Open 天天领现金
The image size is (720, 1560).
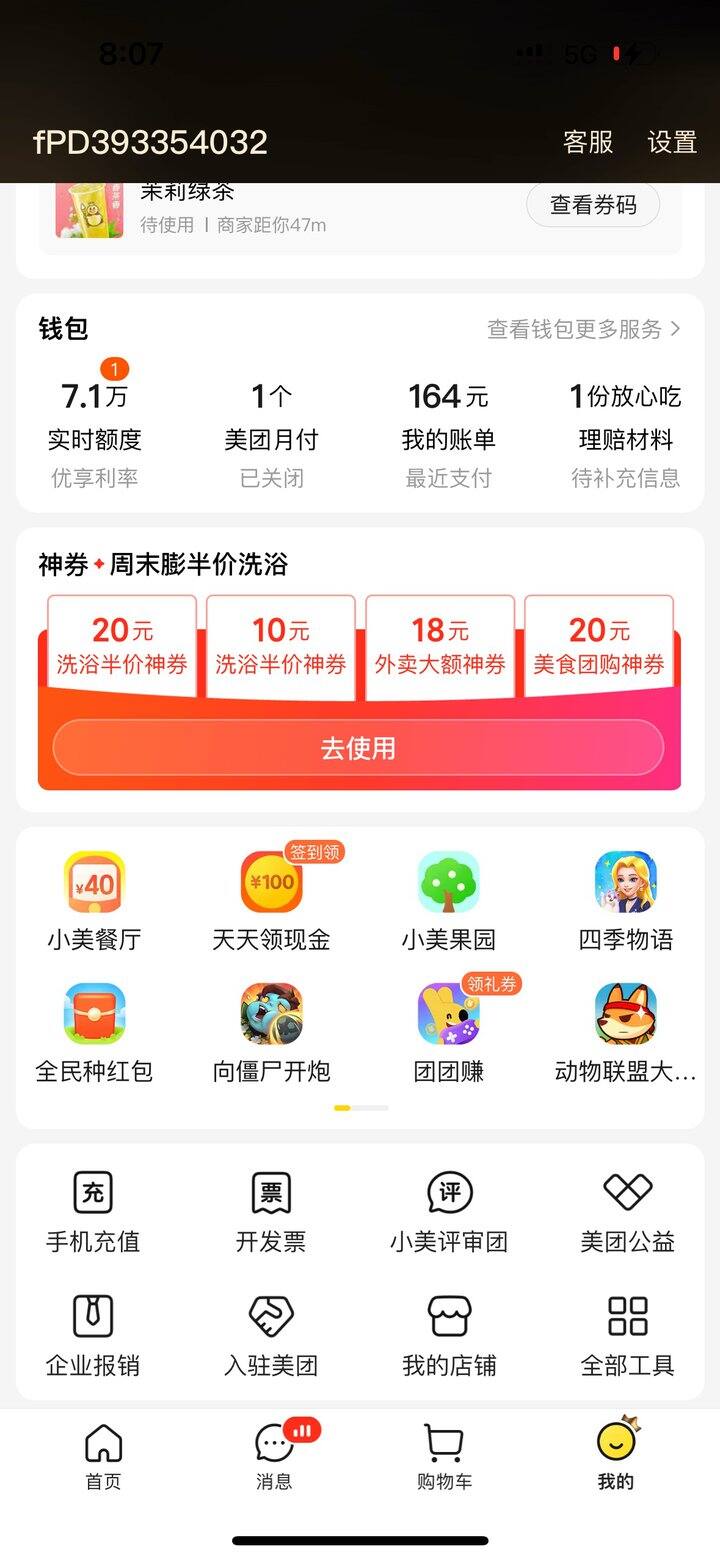[x=271, y=900]
